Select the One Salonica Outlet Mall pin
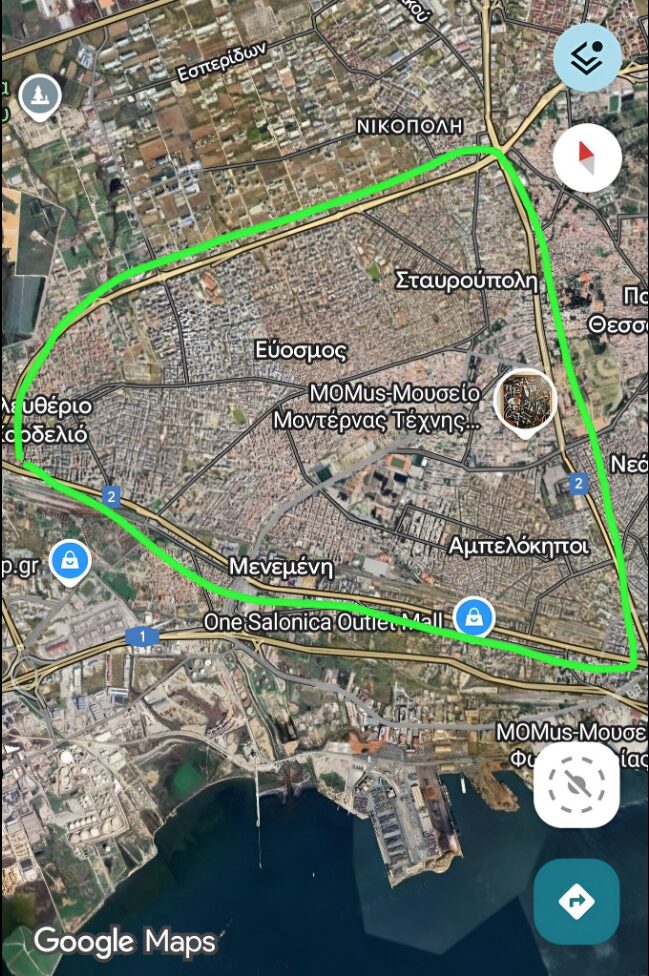The image size is (649, 976). 473,616
